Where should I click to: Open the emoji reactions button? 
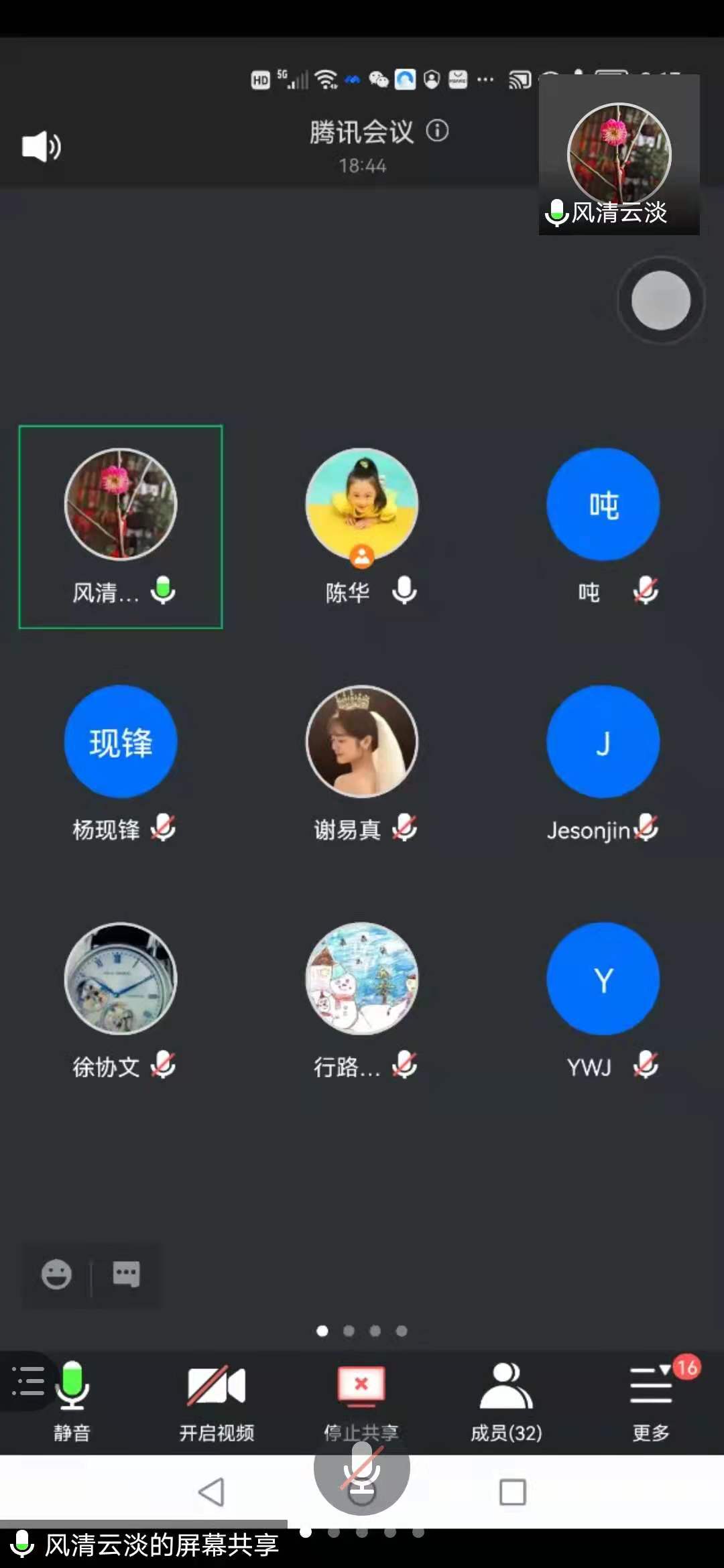tap(56, 1274)
